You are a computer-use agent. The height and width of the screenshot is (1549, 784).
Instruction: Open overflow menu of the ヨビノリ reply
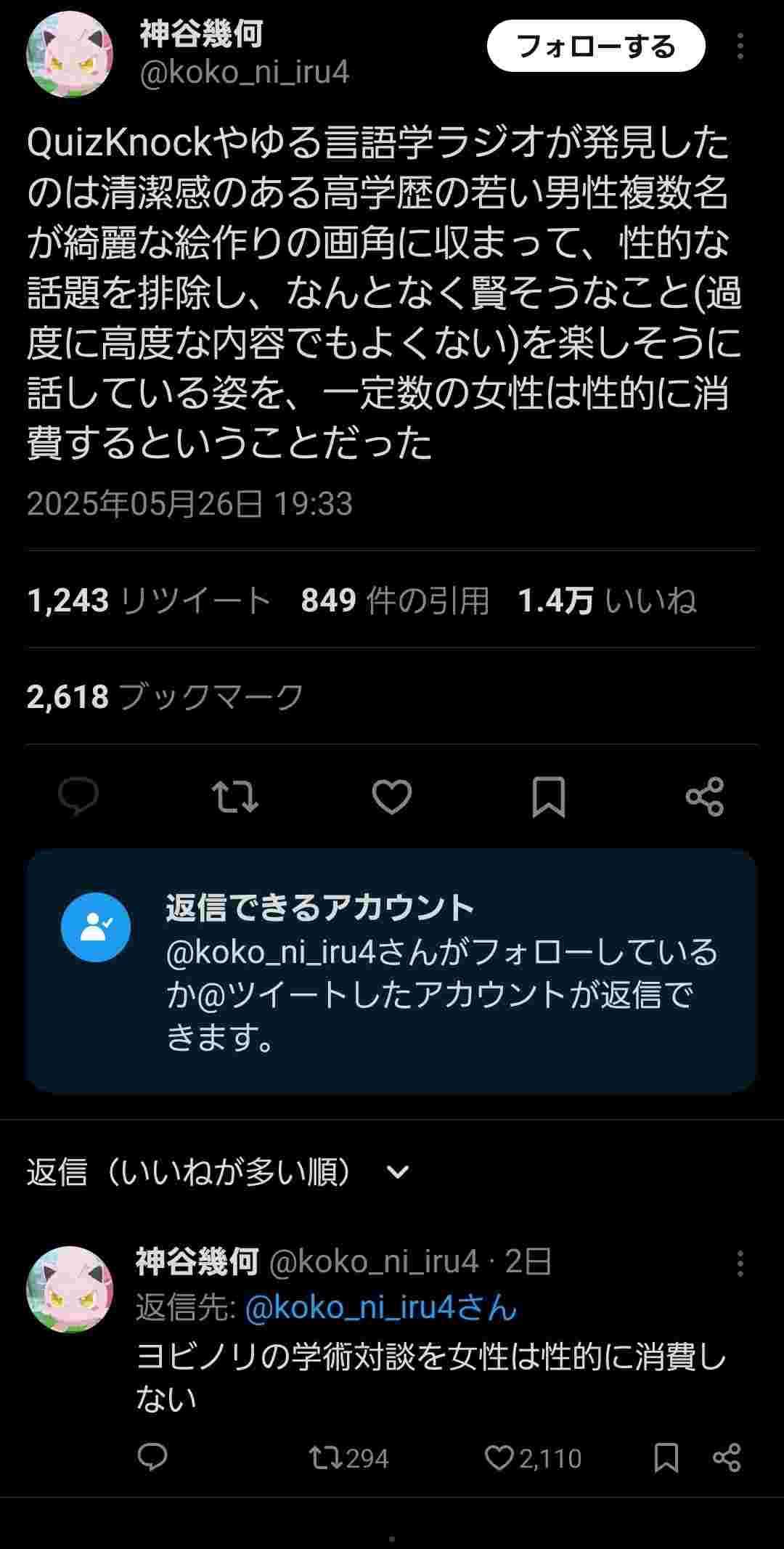(740, 1264)
